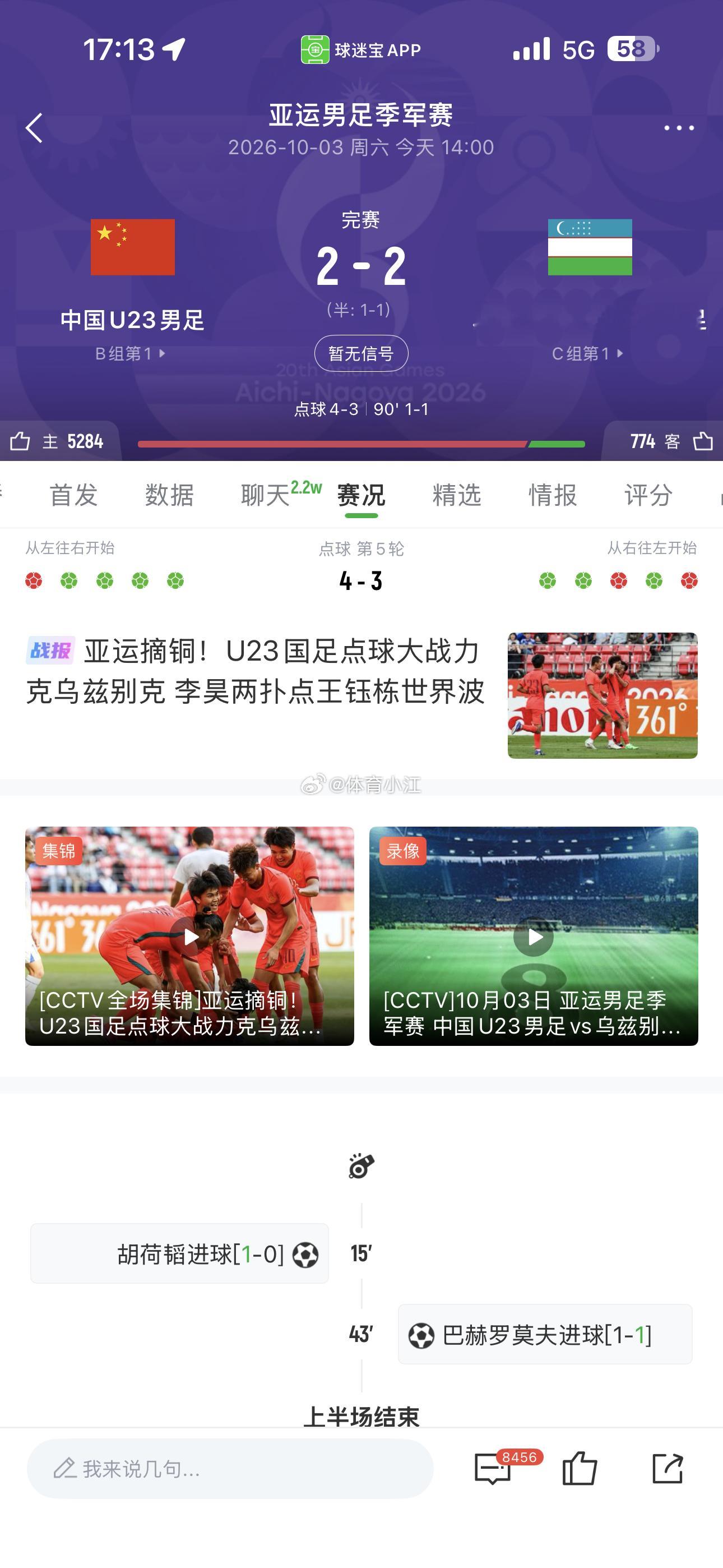Tap the 我来说几句 comment box
This screenshot has height=1568, width=723.
point(230,1469)
